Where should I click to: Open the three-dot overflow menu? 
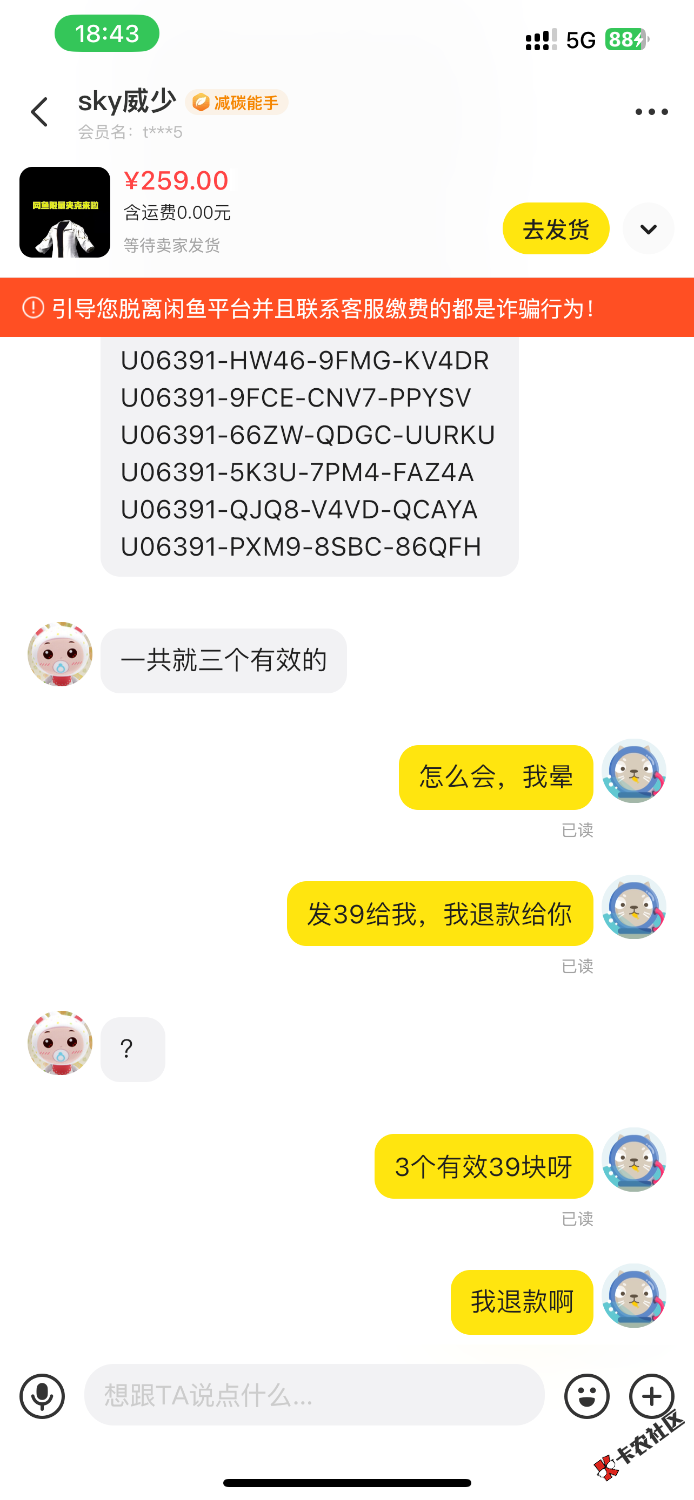point(651,112)
